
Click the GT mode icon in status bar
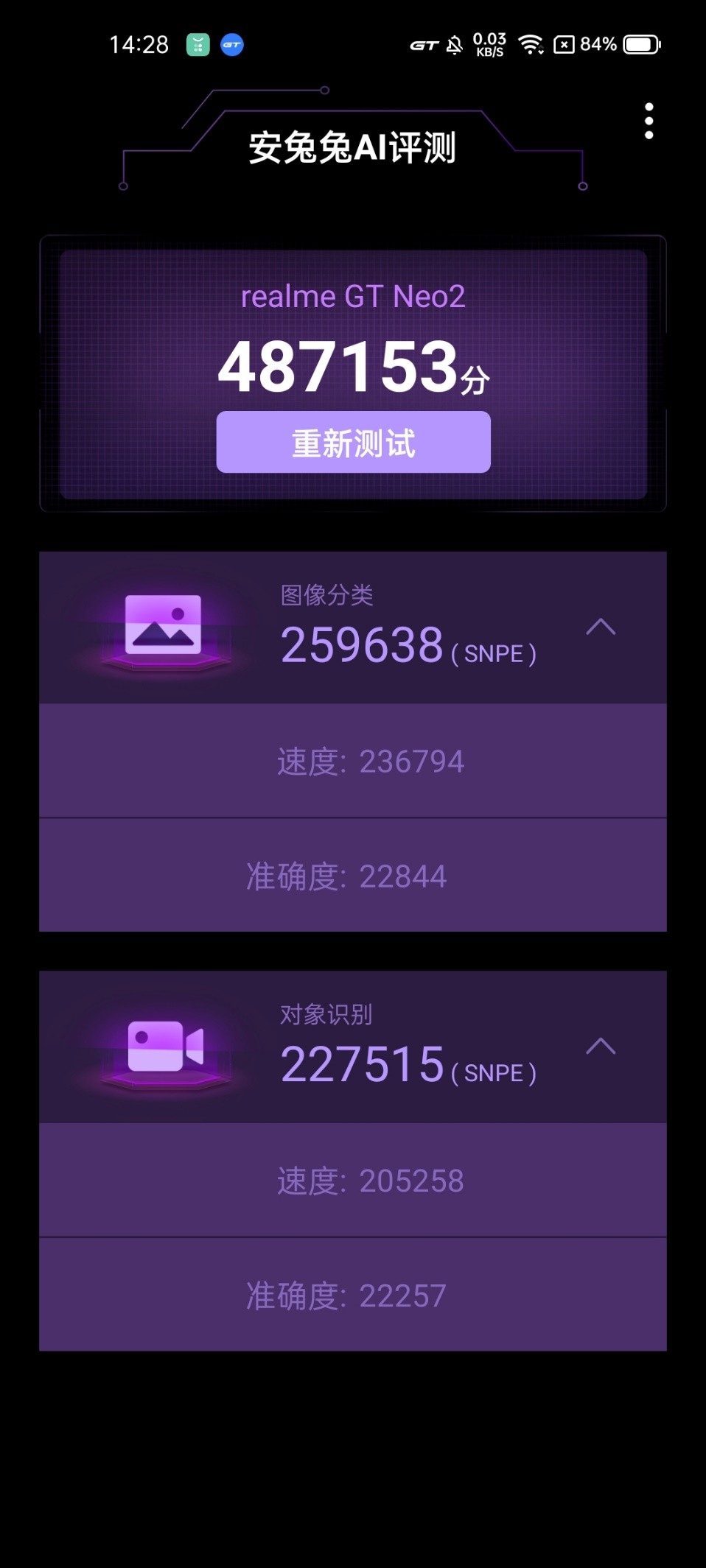[x=426, y=46]
